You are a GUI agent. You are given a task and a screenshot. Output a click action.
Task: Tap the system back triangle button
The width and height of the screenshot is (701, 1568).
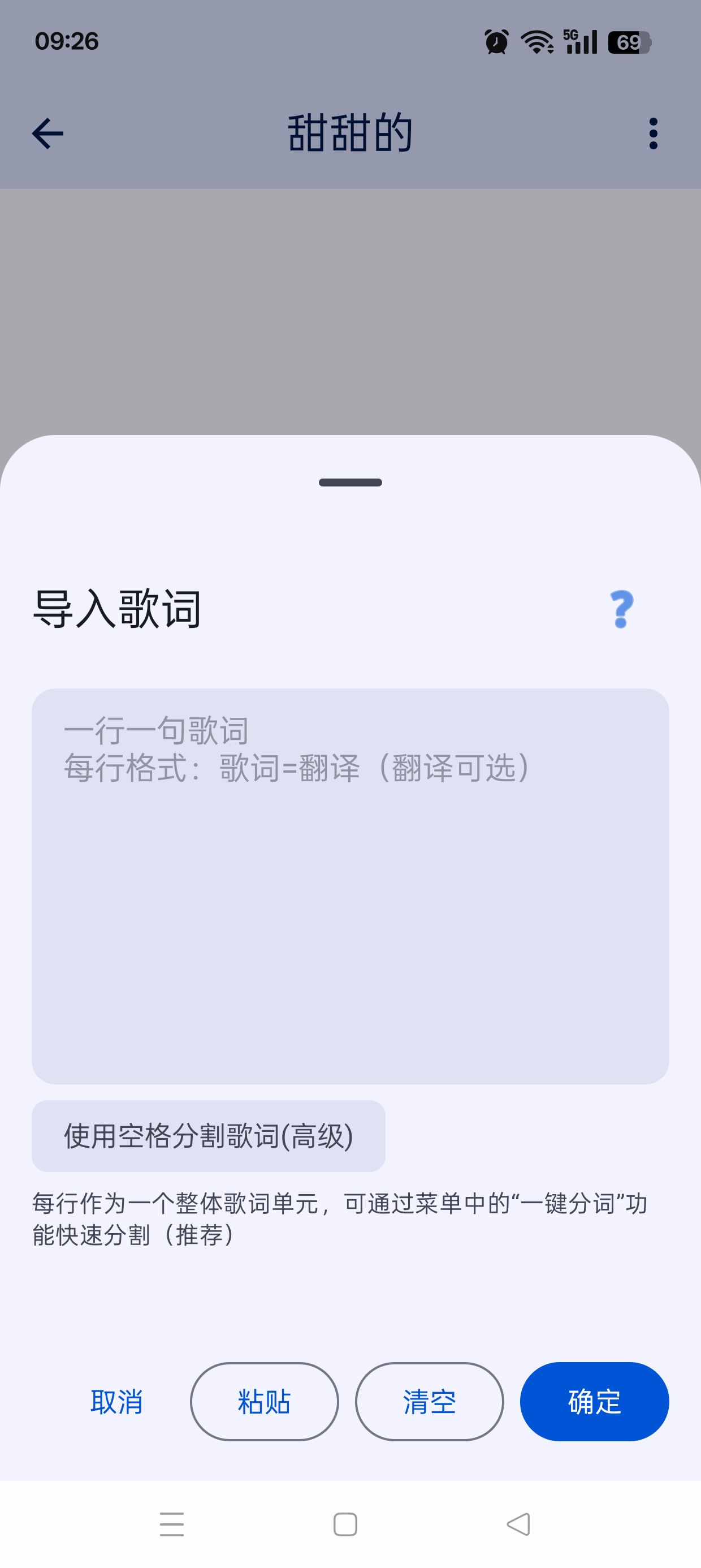518,1524
